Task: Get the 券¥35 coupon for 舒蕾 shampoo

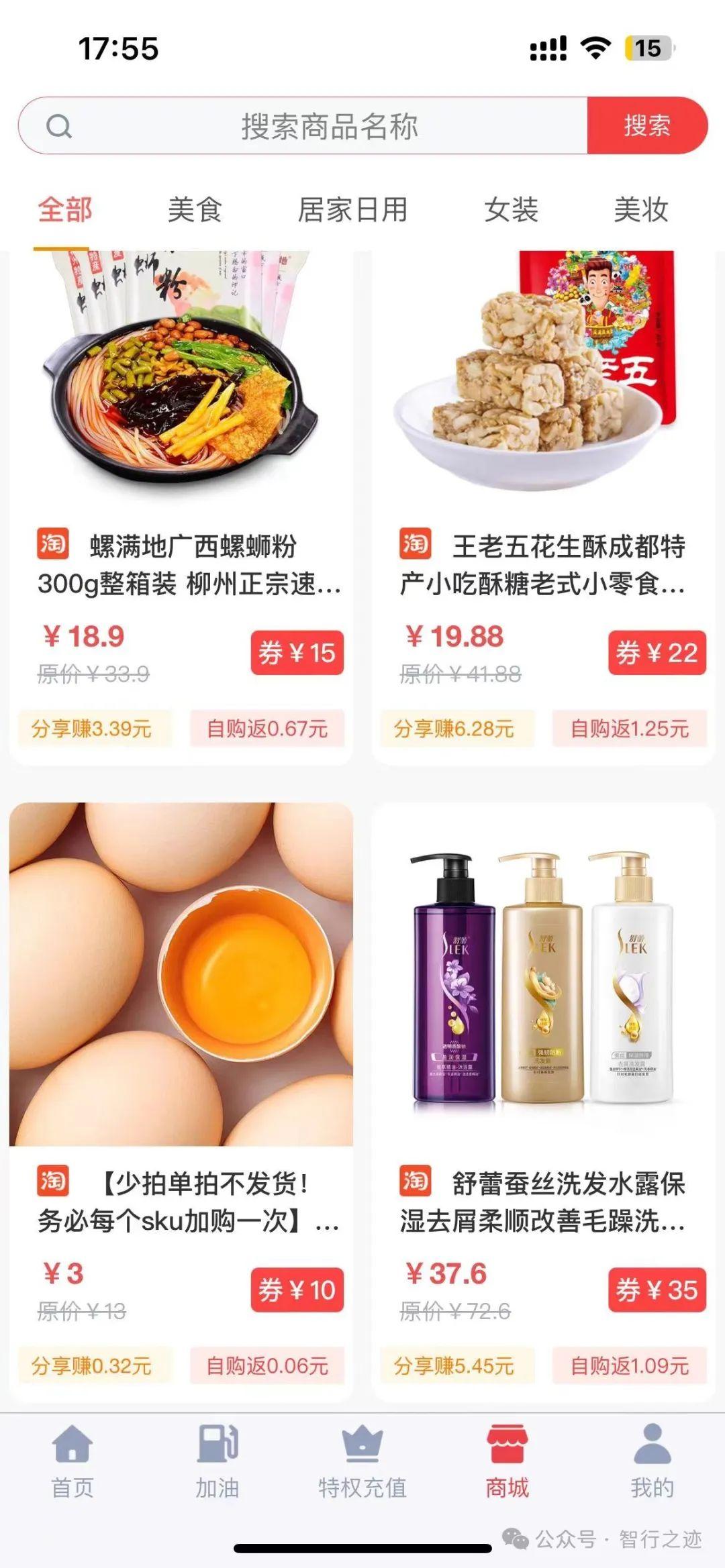Action: [x=657, y=1290]
